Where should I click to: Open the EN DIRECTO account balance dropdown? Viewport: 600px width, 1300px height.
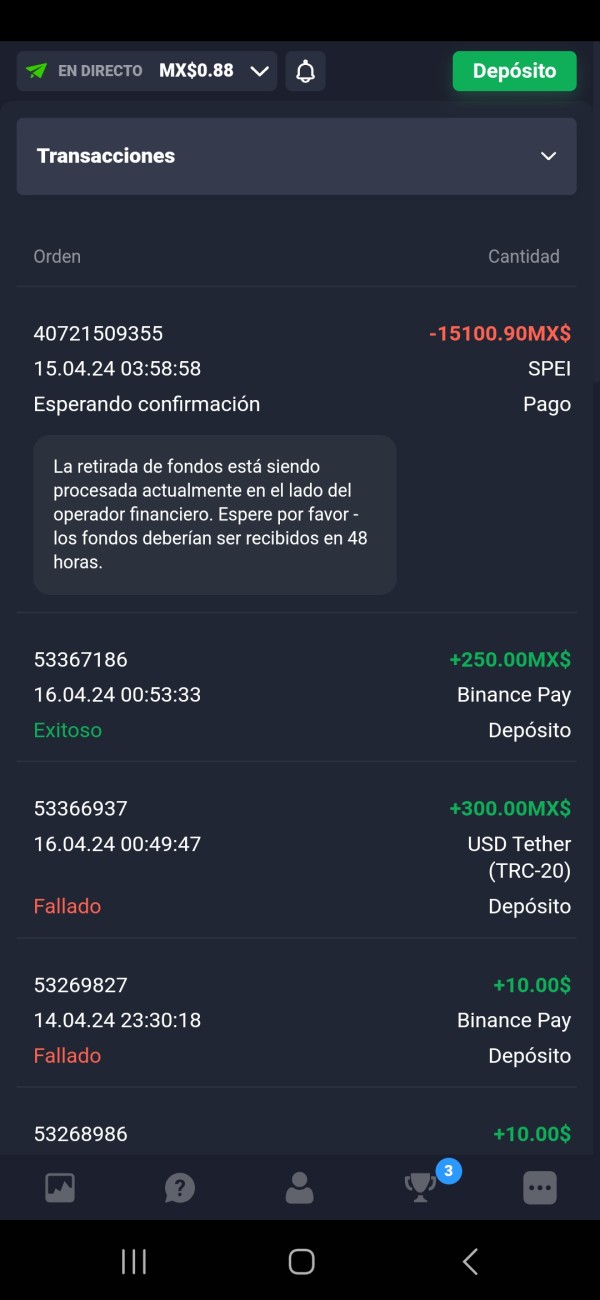pos(147,71)
